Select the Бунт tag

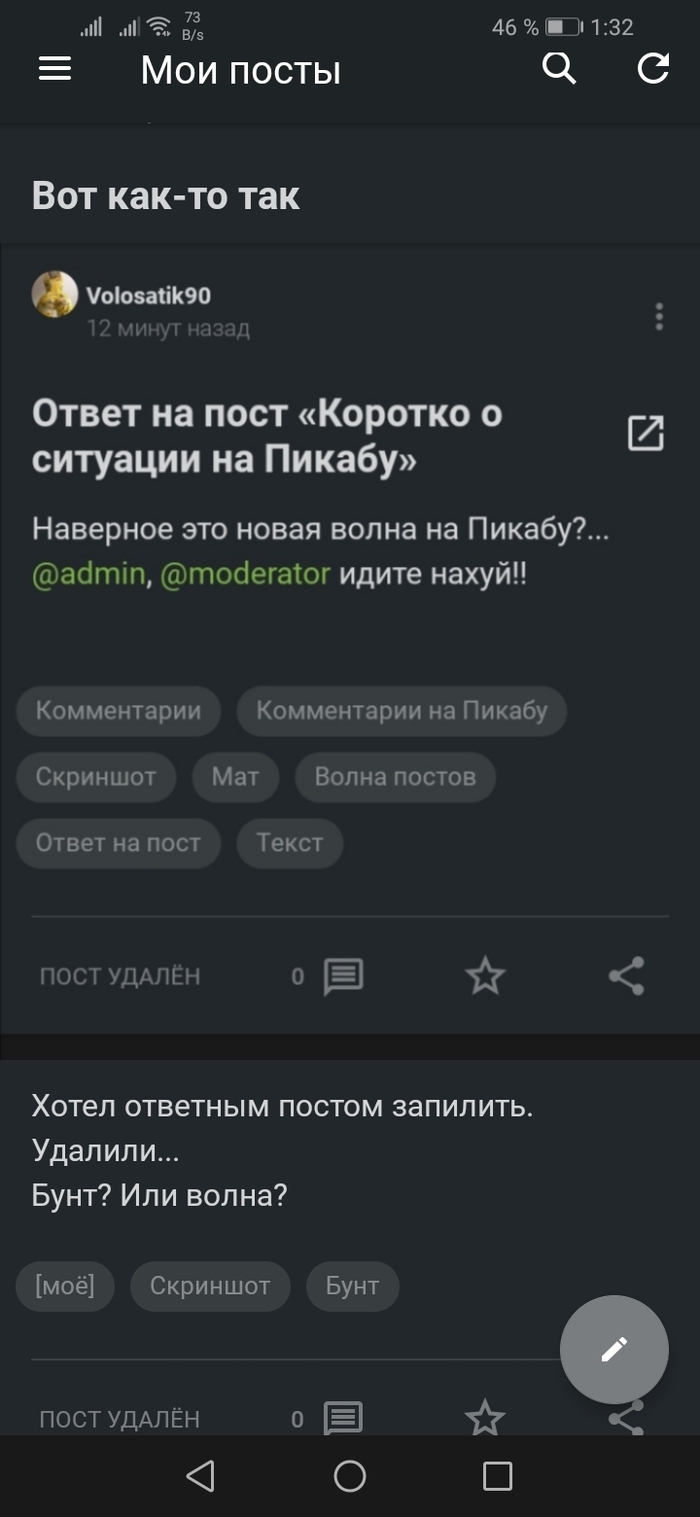coord(352,1286)
